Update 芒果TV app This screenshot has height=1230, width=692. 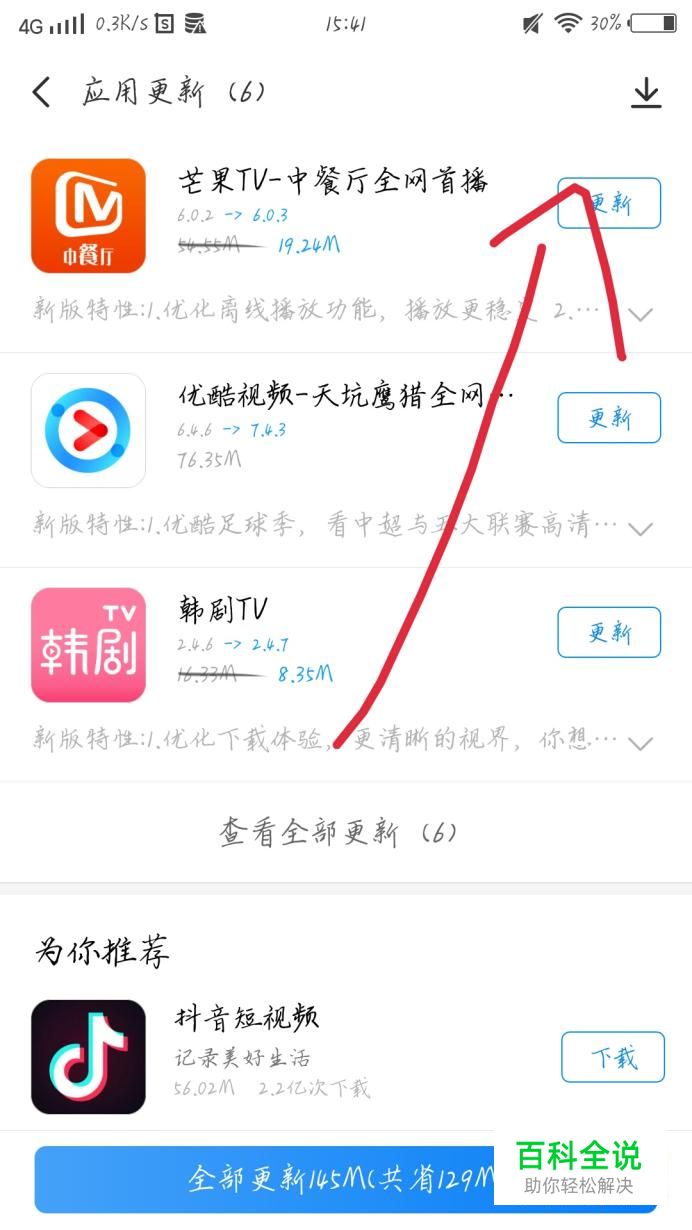pyautogui.click(x=609, y=203)
